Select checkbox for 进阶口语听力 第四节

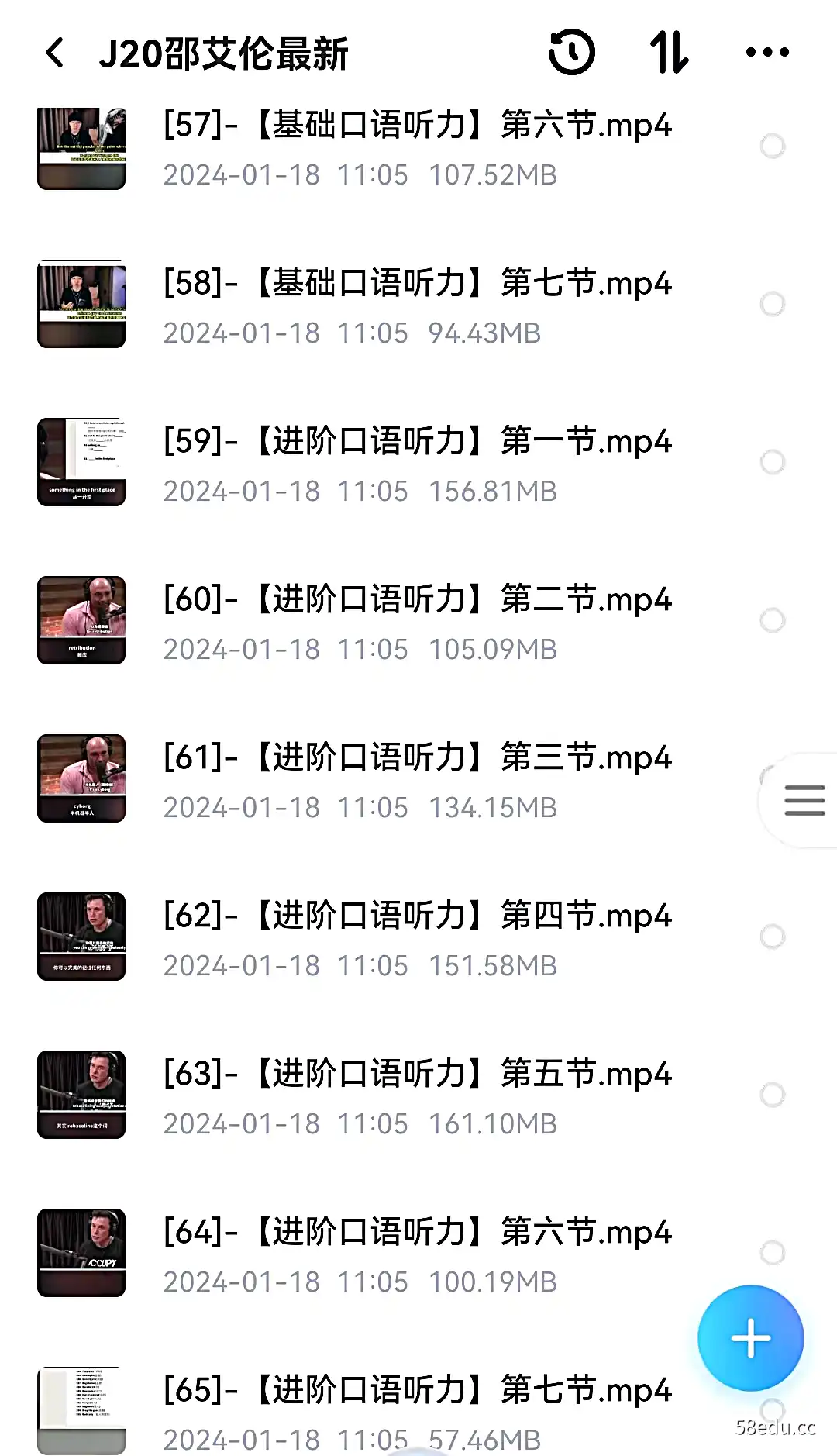(x=771, y=937)
